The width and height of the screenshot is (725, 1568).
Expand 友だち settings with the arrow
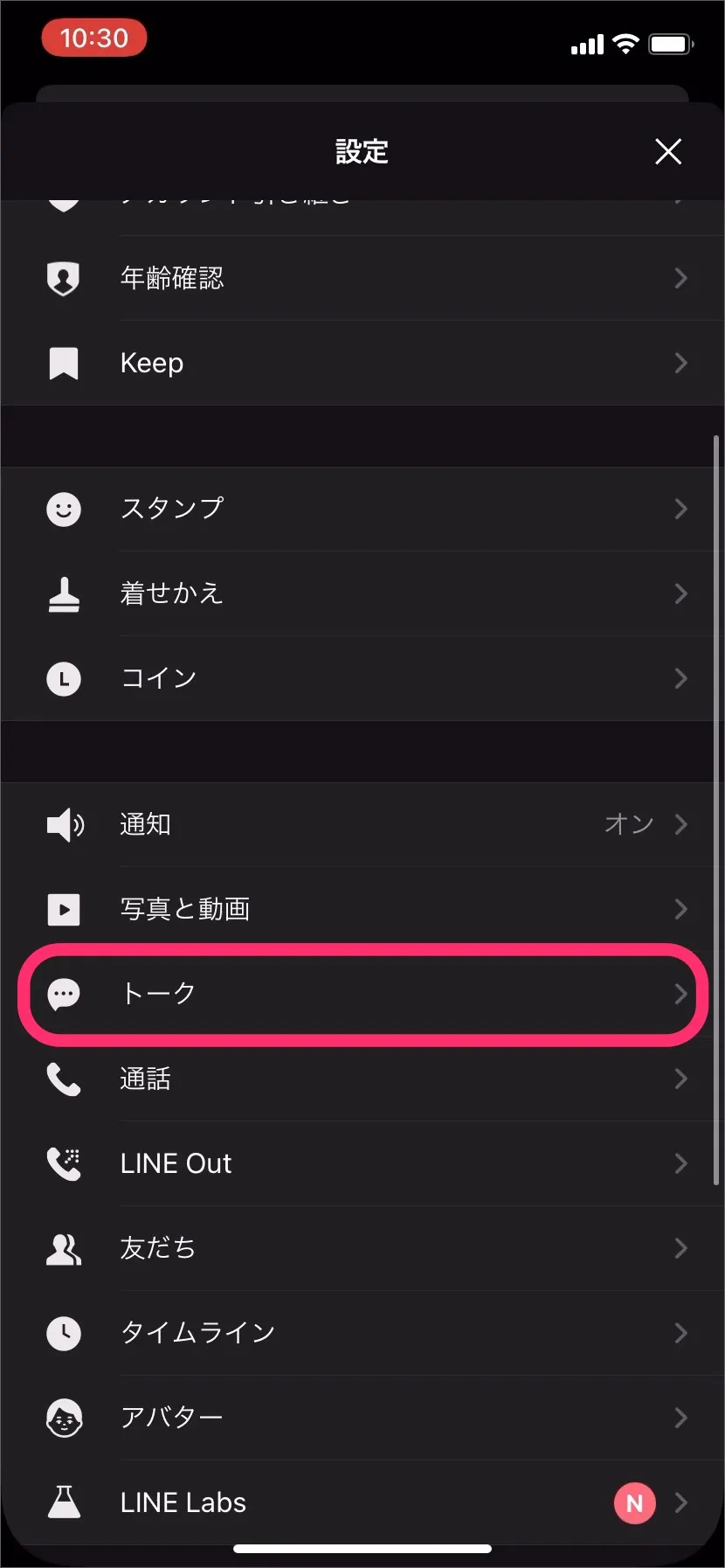[681, 1248]
